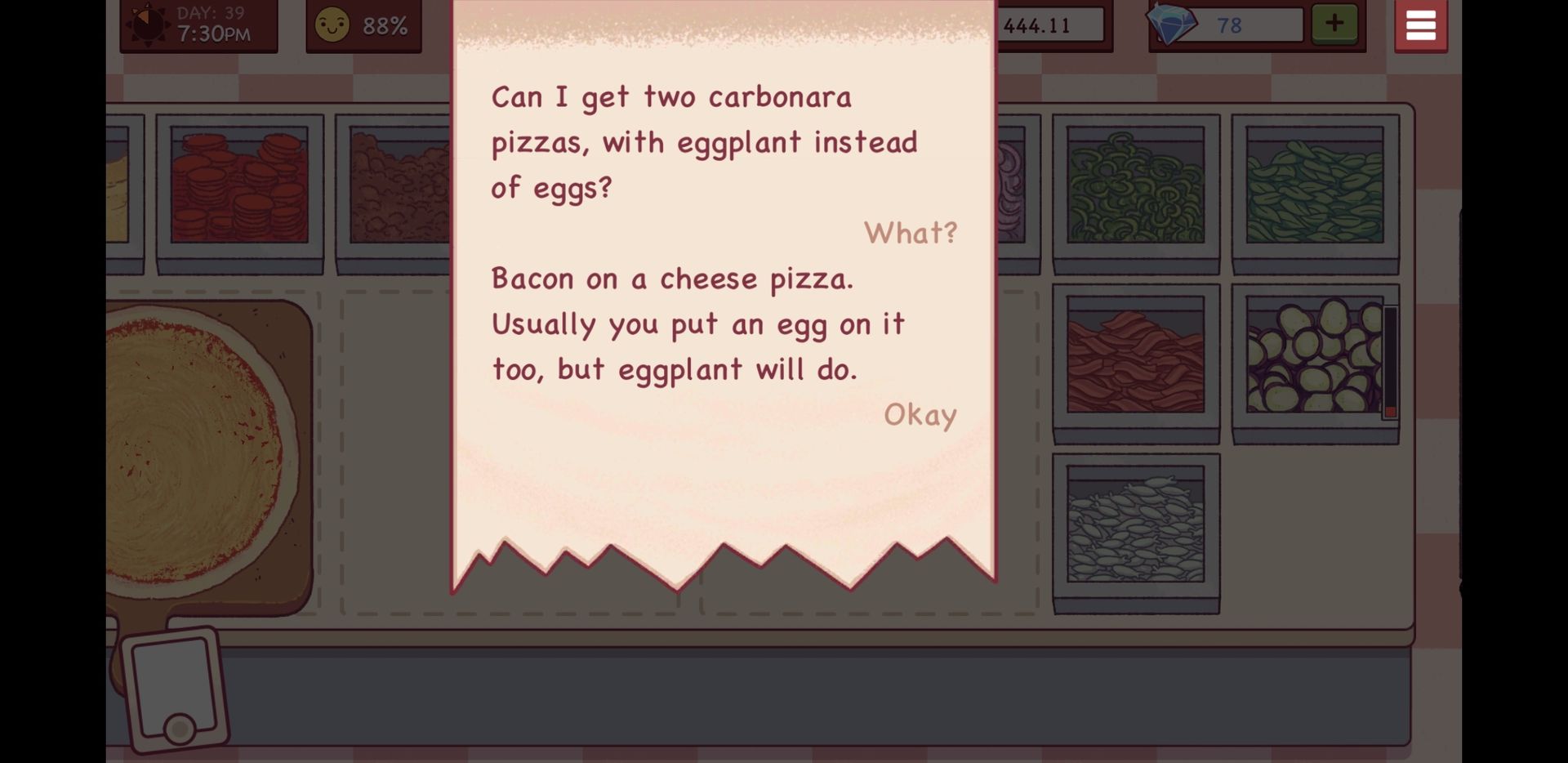Tap the green plus to add gems
Screen dimensions: 1568x763
[1334, 24]
